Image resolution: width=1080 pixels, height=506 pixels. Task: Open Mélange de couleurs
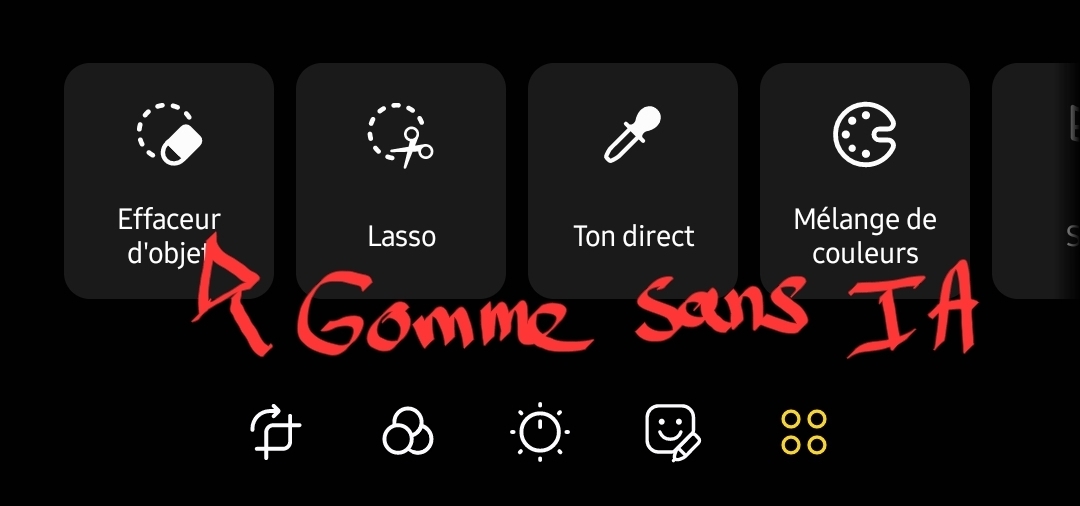pos(865,180)
